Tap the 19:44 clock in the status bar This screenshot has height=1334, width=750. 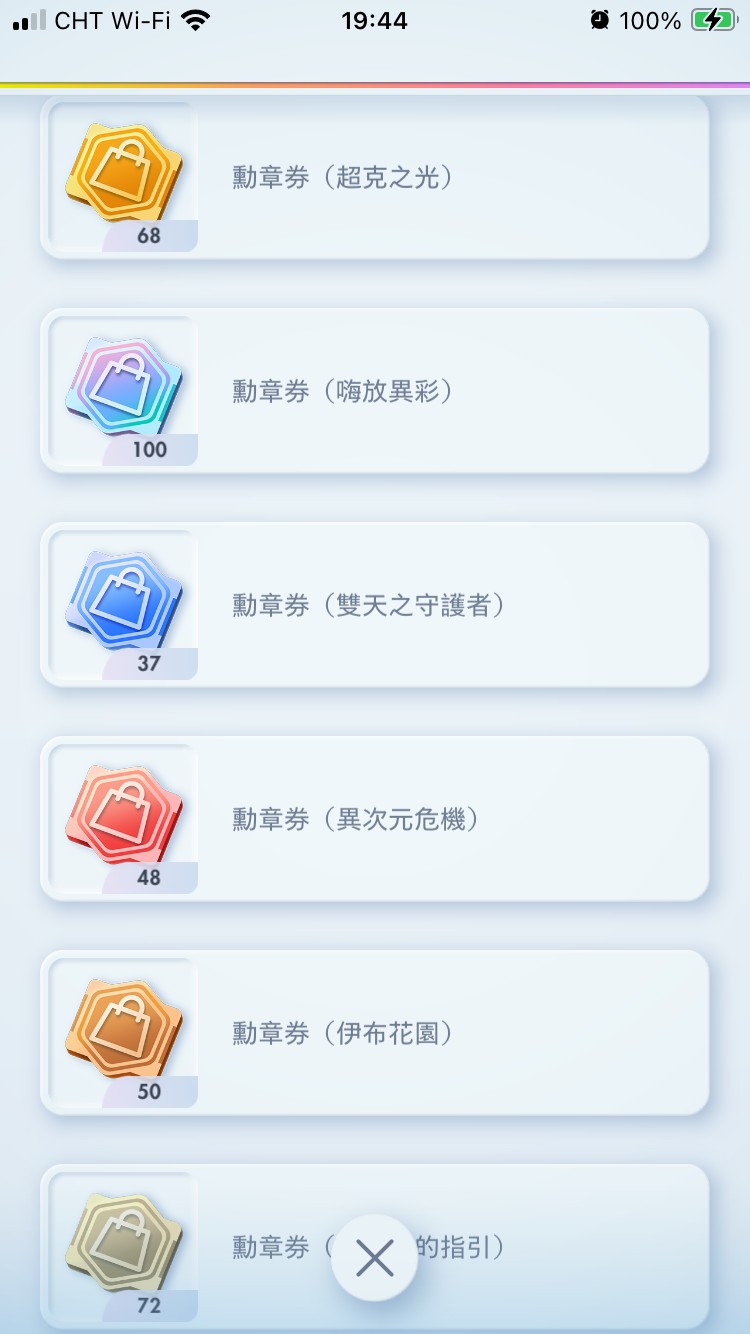(x=374, y=20)
